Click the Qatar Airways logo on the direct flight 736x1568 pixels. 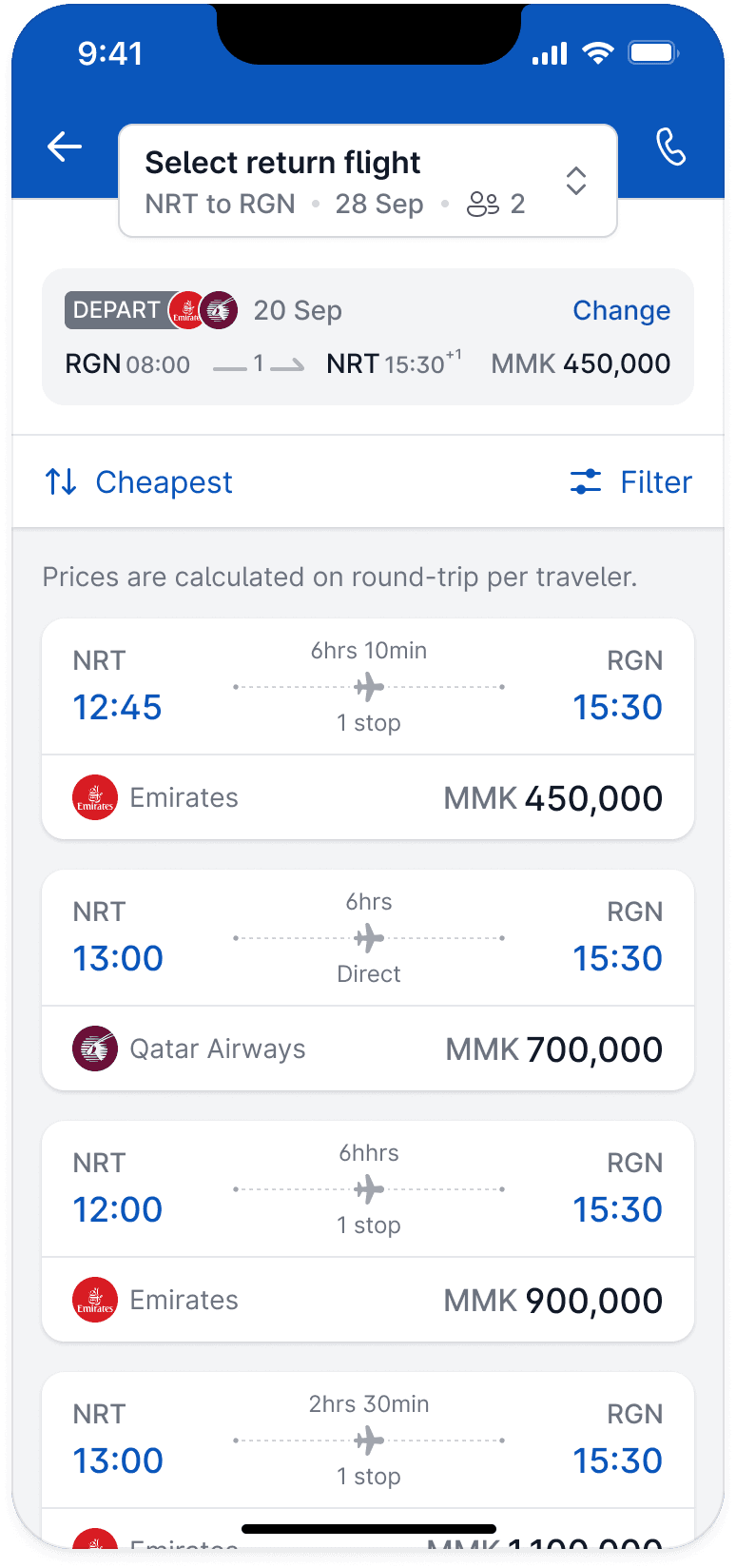pos(94,1049)
